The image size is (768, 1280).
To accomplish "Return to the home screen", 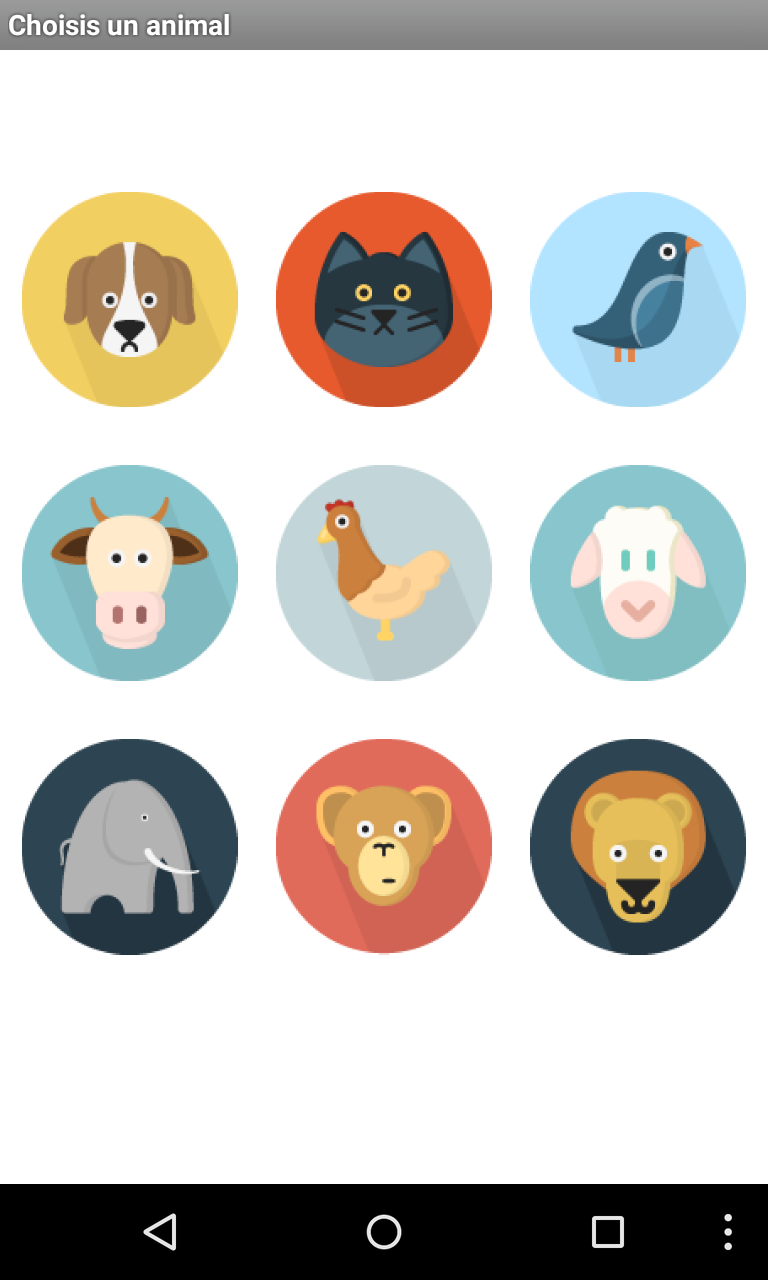I will (384, 1232).
